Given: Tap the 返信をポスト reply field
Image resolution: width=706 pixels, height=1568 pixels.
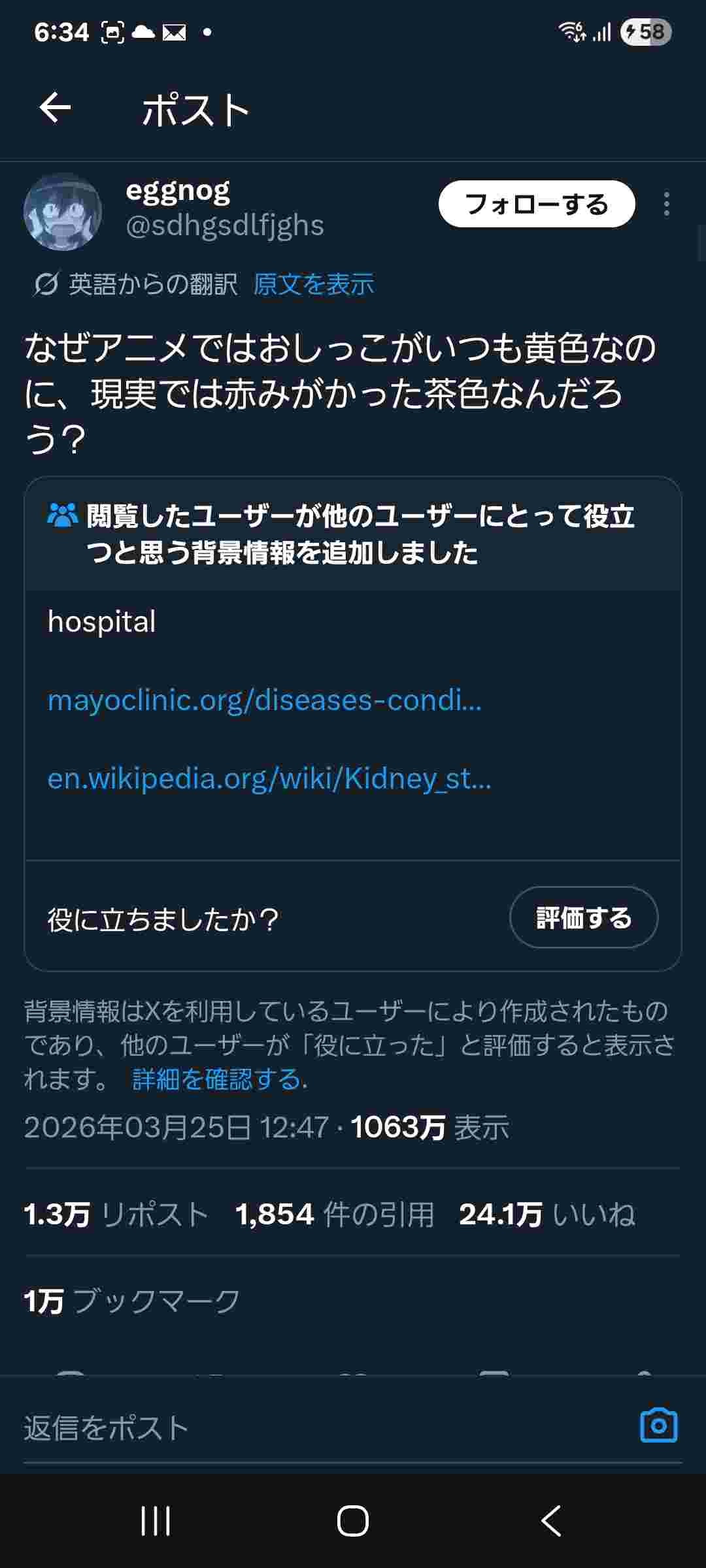Looking at the screenshot, I should click(x=261, y=1428).
